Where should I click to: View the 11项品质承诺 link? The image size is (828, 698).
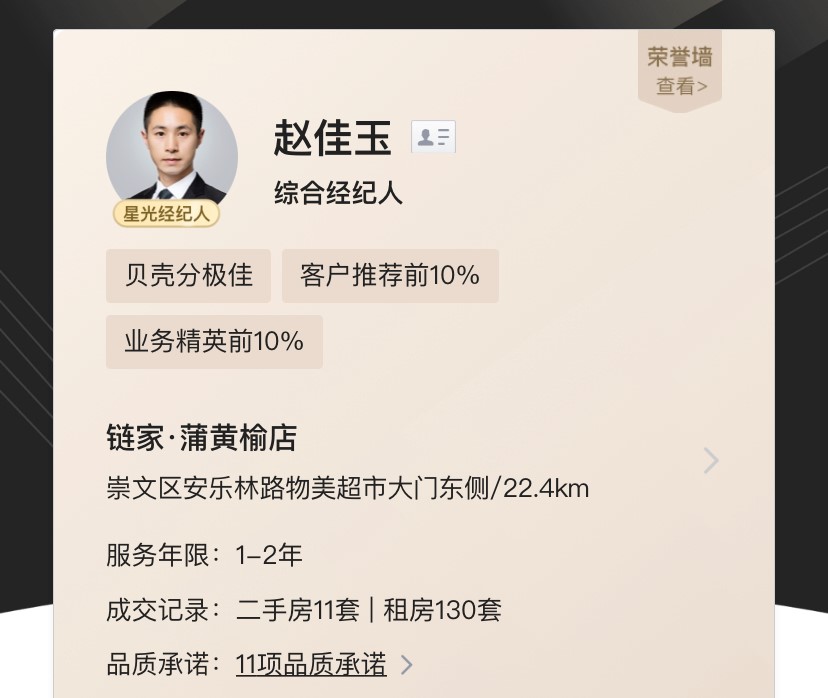[311, 664]
